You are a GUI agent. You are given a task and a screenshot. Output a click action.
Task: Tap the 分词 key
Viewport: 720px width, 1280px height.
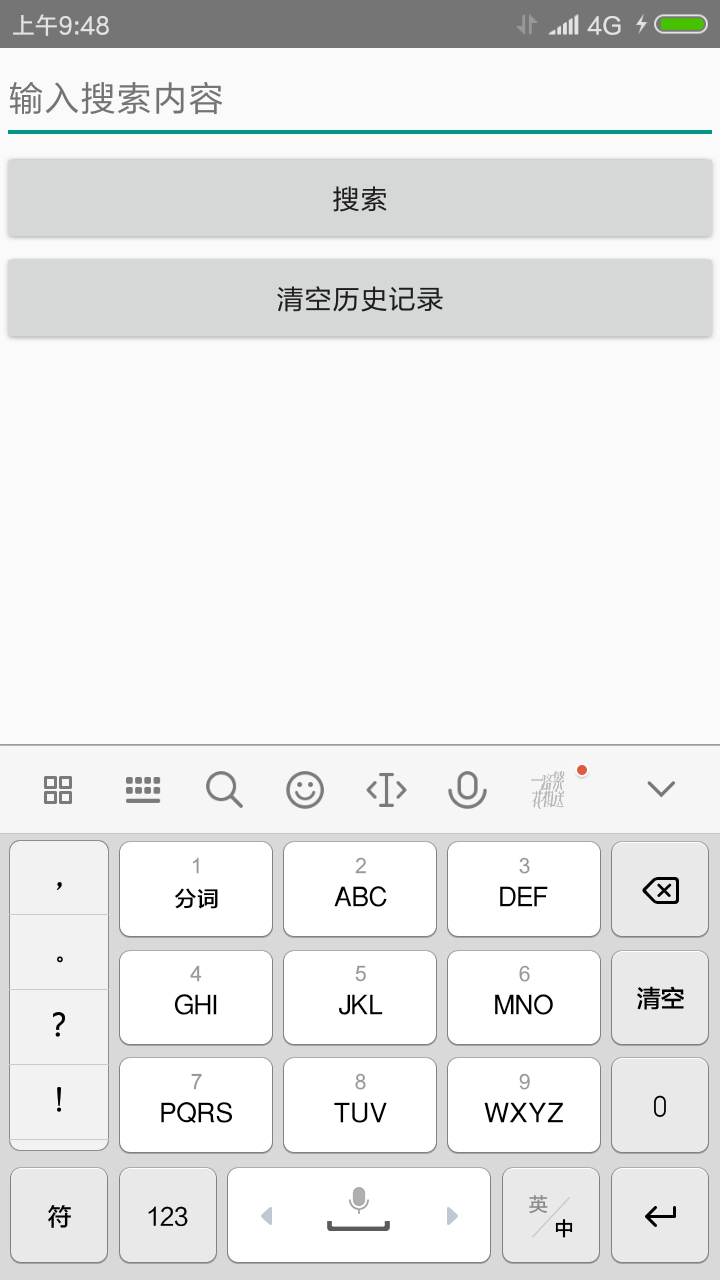[196, 889]
